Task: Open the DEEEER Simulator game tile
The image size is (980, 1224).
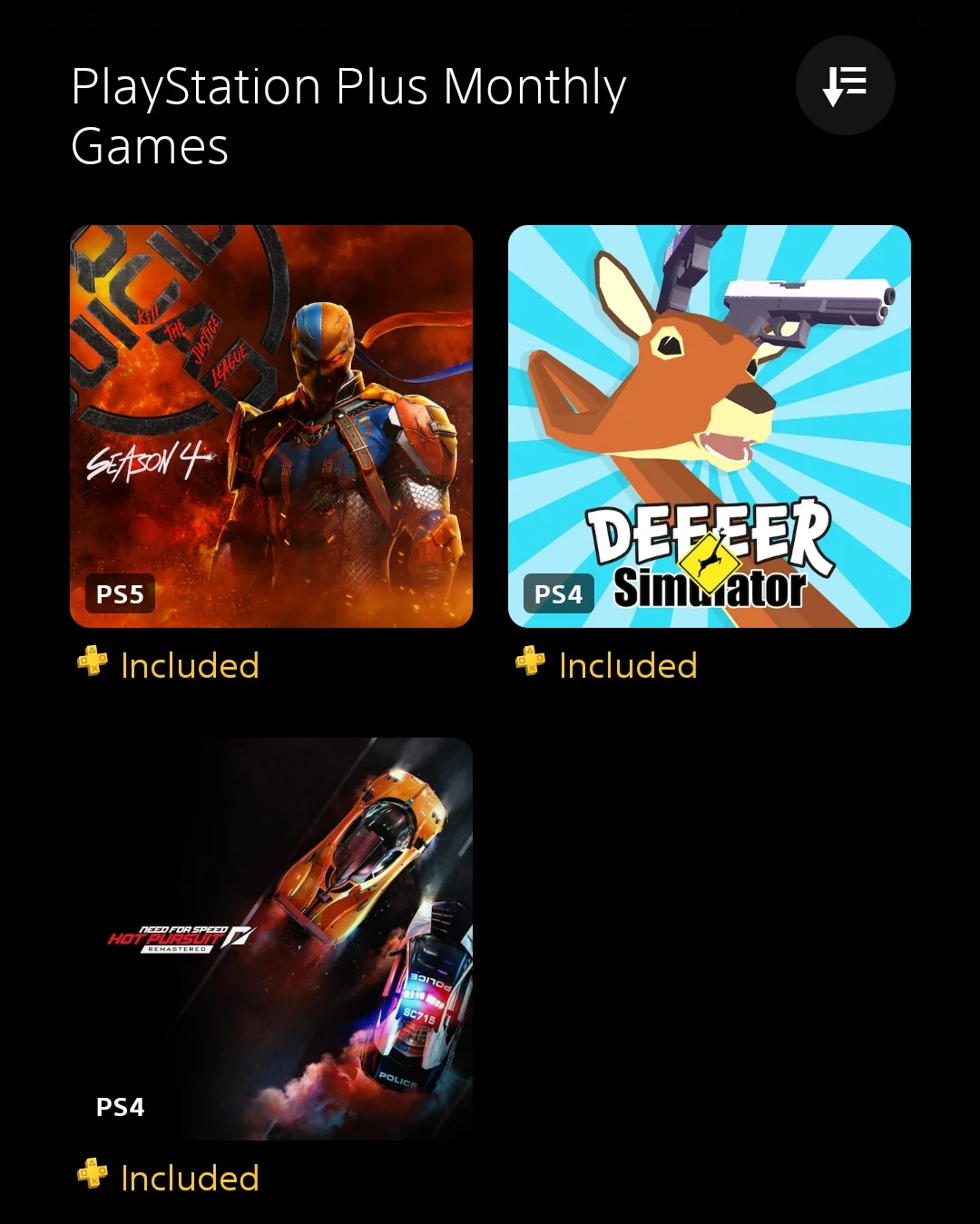Action: (709, 426)
